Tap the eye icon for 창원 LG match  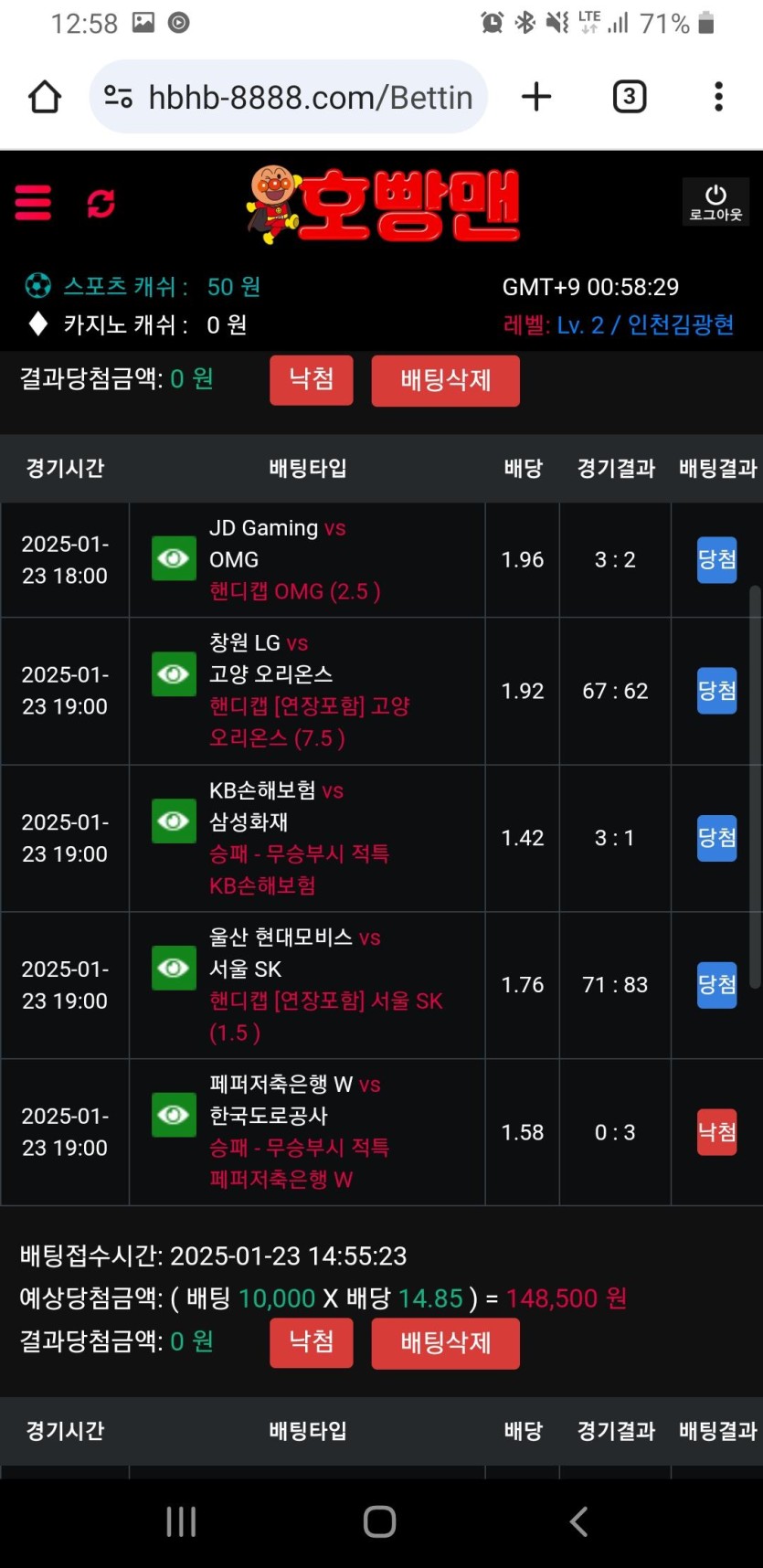point(174,674)
